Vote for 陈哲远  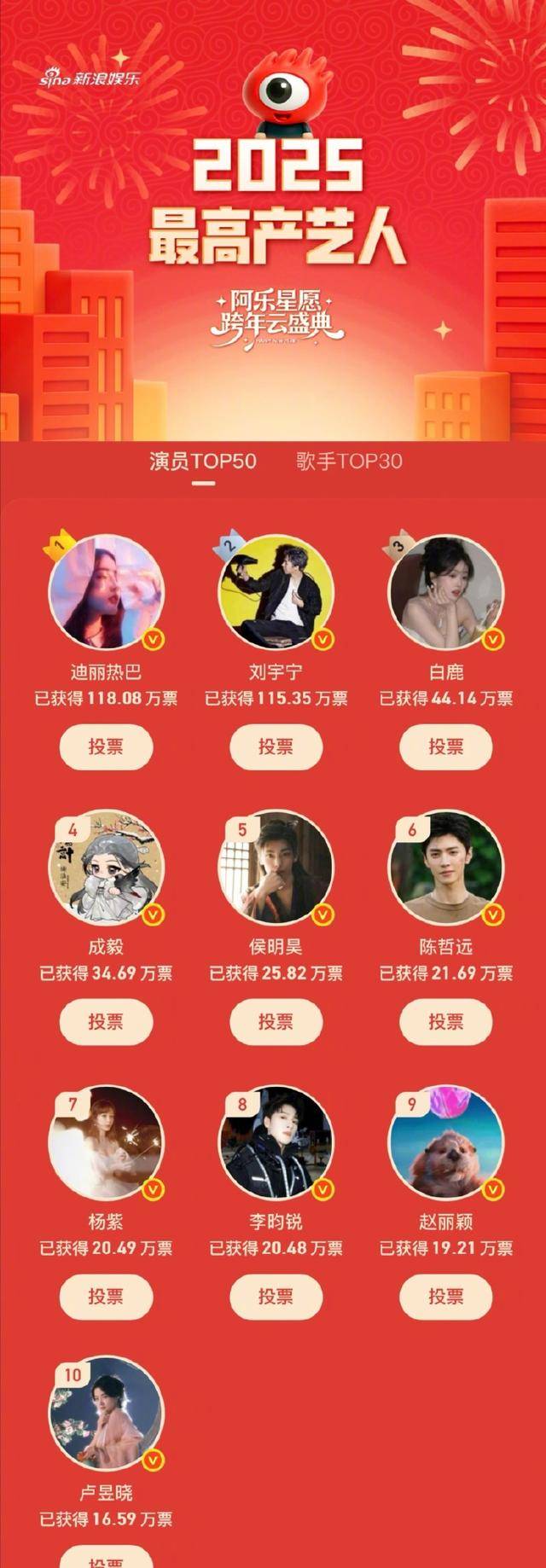[x=445, y=1021]
